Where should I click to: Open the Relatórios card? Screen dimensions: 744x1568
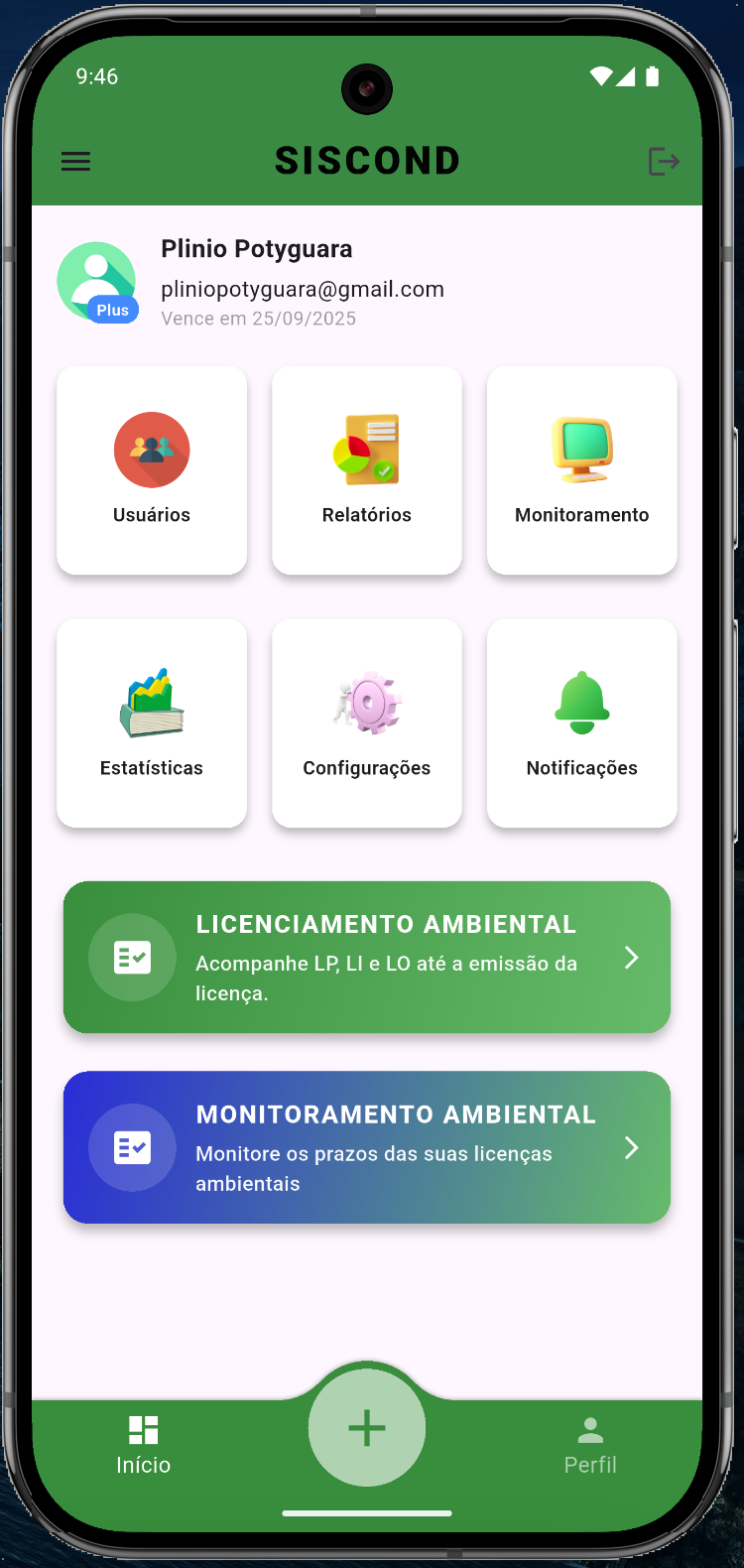(x=367, y=470)
